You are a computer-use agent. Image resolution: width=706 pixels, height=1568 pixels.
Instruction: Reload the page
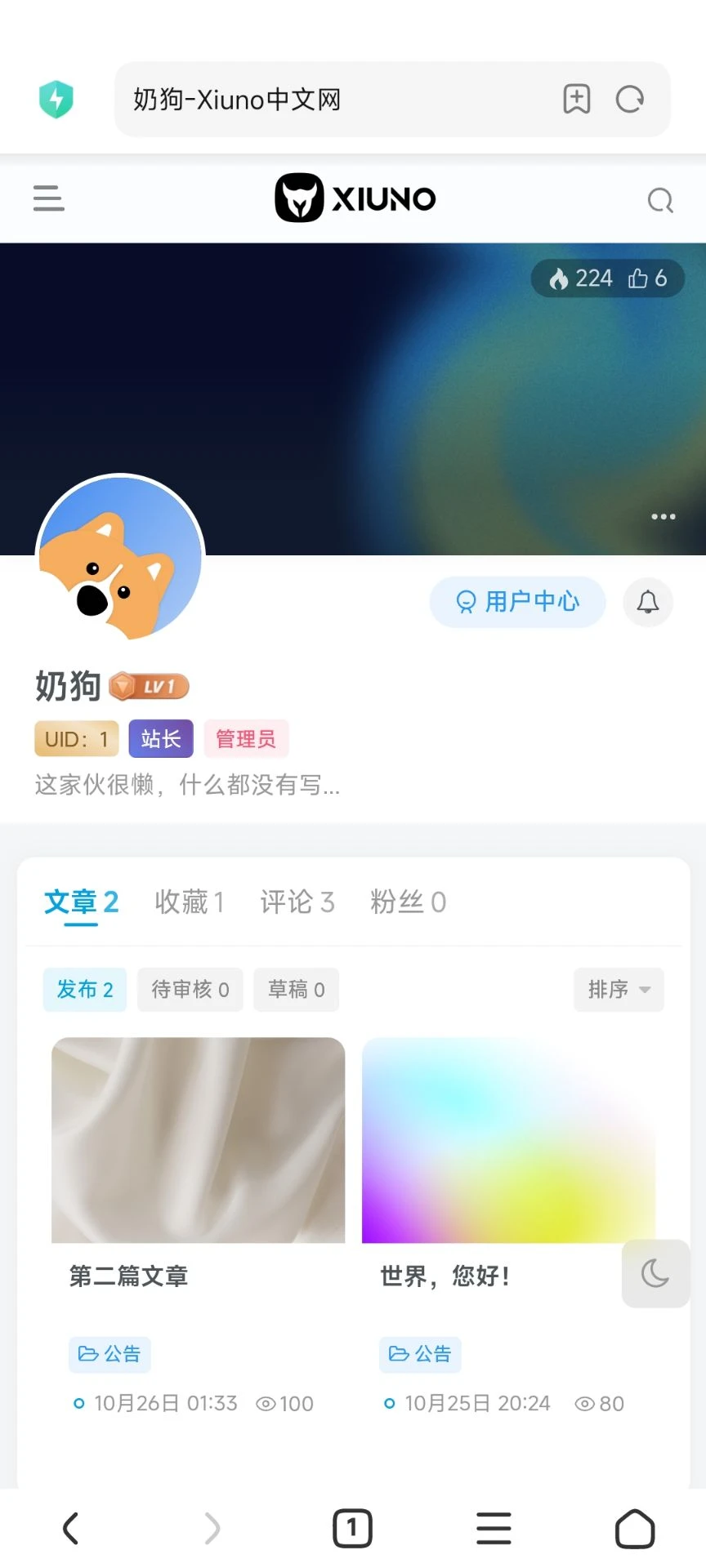coord(629,100)
